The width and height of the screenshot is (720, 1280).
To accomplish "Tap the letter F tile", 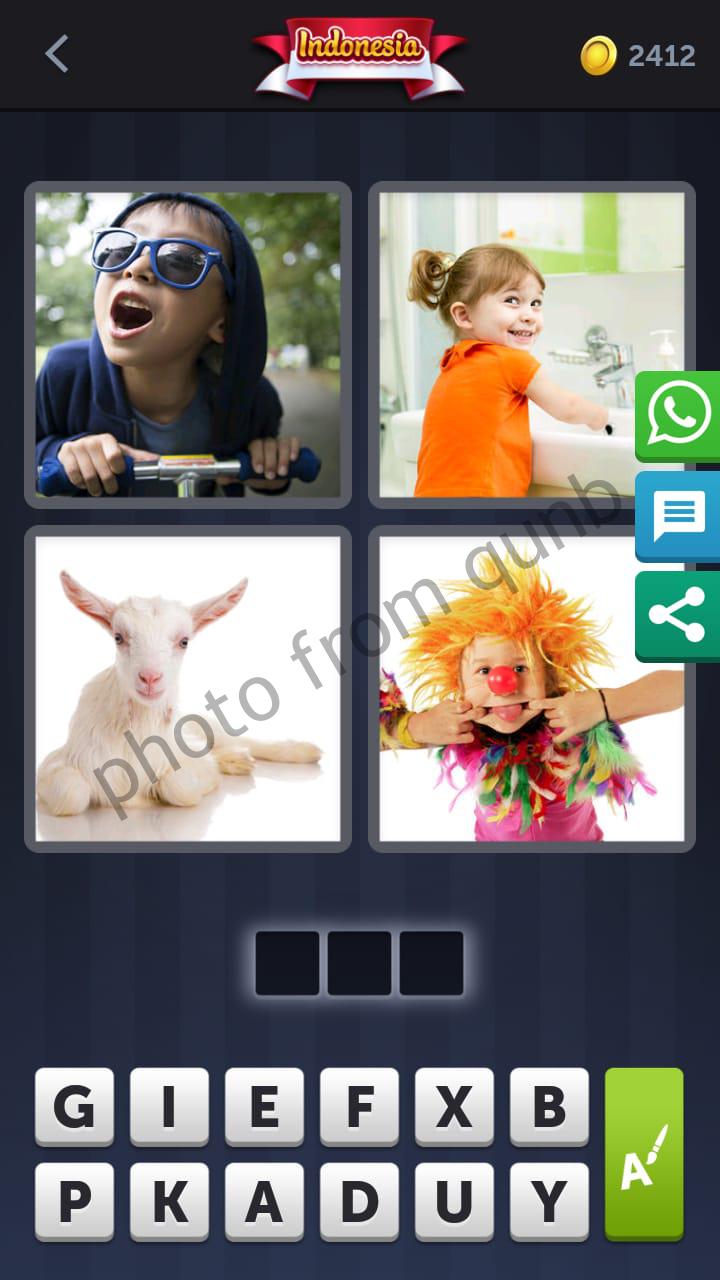I will pyautogui.click(x=359, y=1106).
